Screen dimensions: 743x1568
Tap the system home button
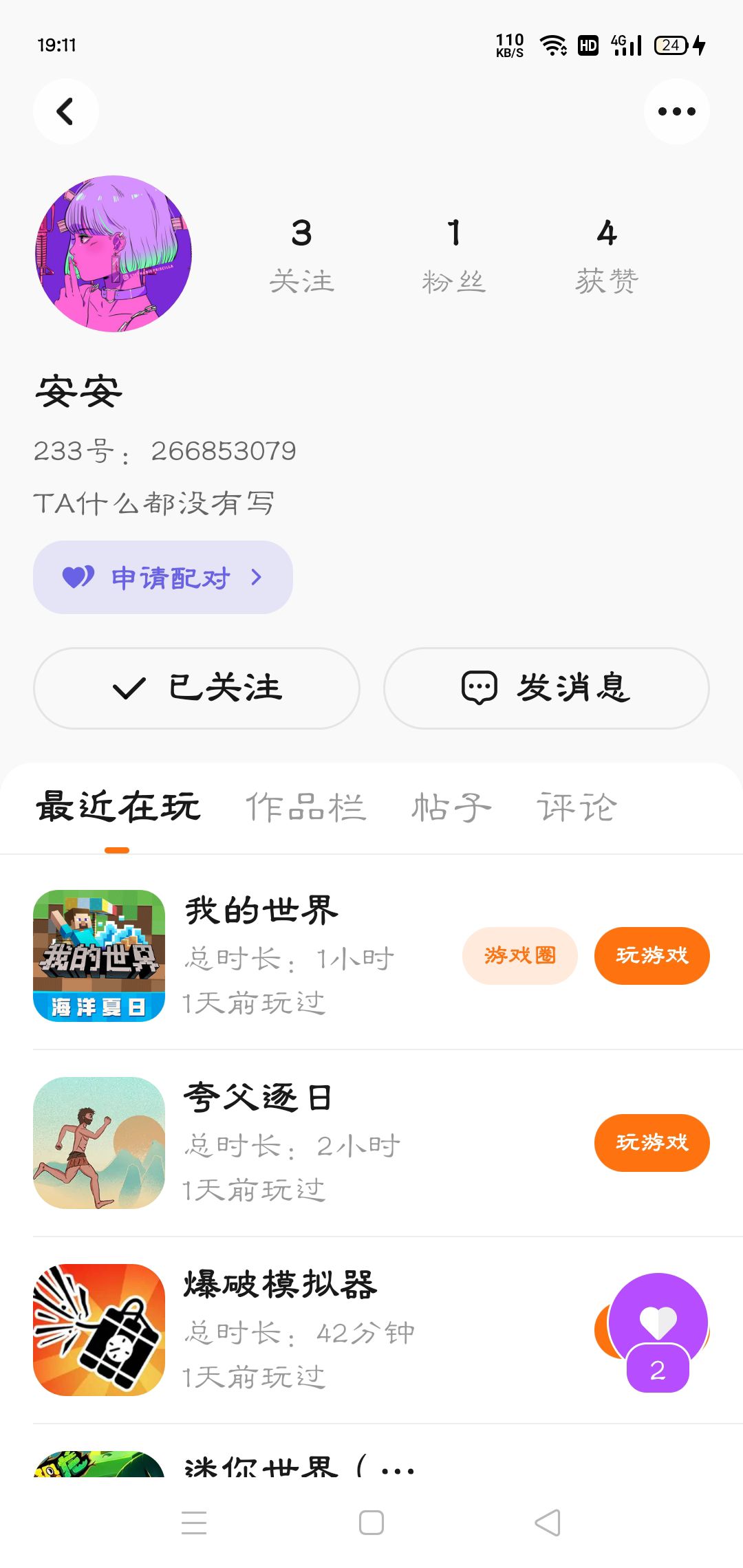click(371, 1523)
